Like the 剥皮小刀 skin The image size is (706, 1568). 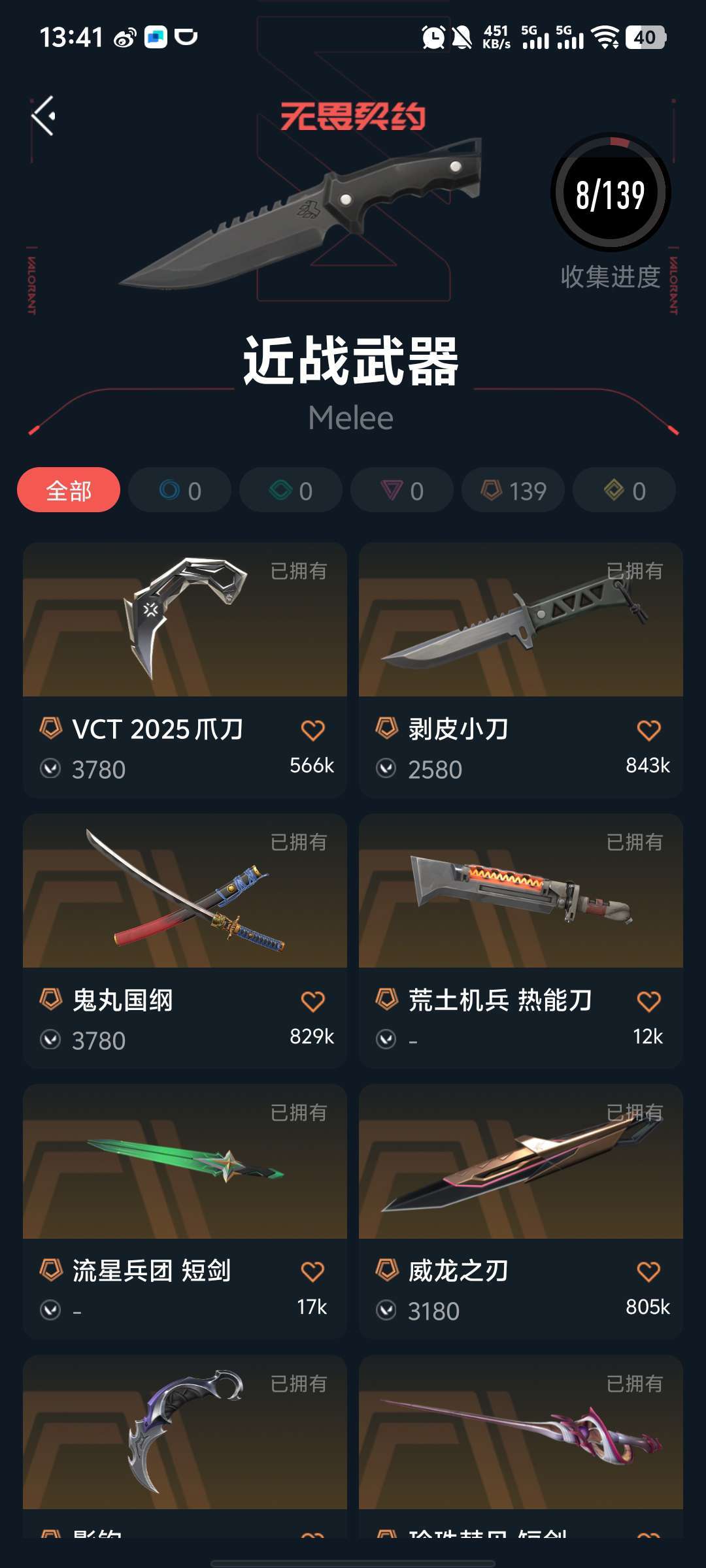(x=648, y=730)
